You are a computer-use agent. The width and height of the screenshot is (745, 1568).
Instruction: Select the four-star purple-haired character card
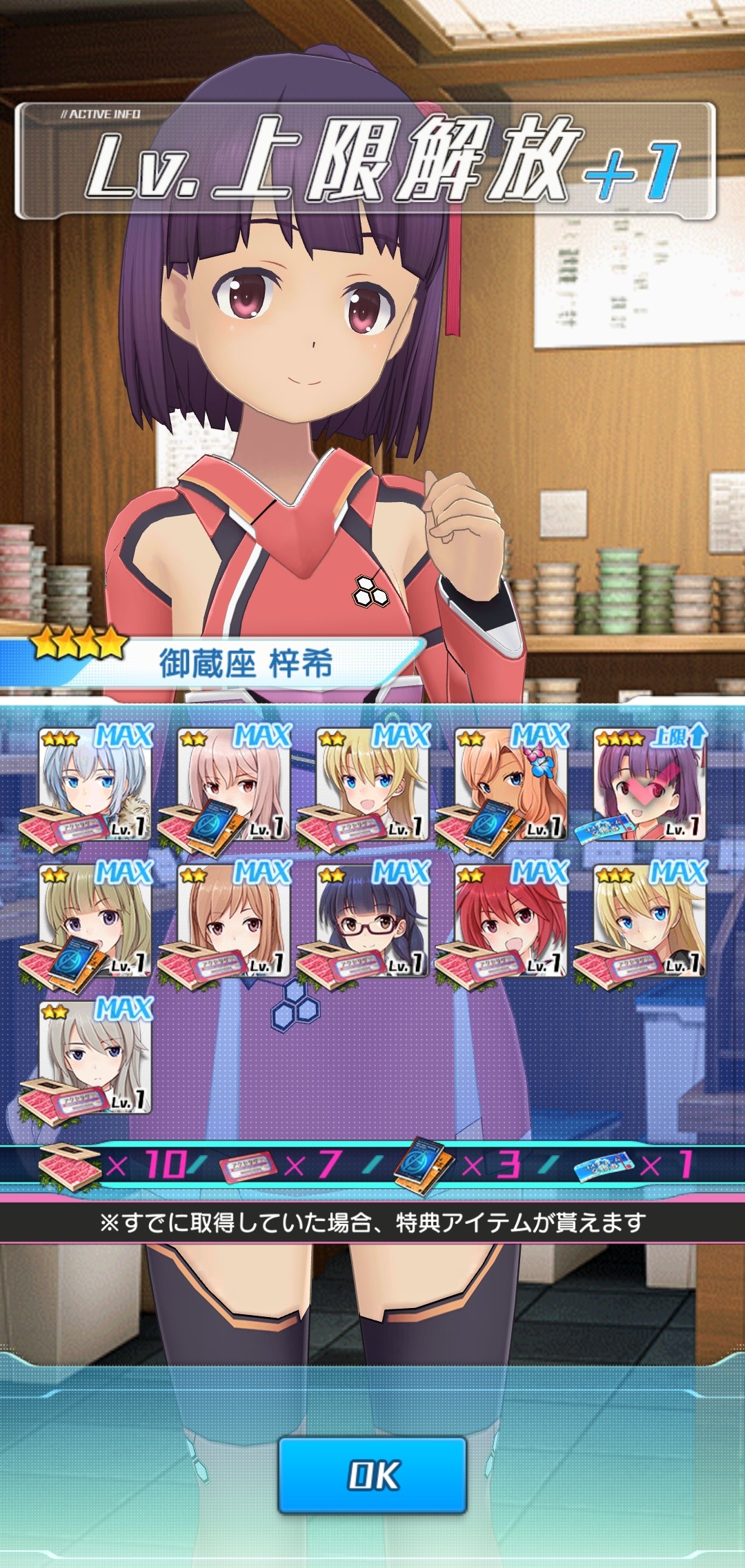point(649,784)
